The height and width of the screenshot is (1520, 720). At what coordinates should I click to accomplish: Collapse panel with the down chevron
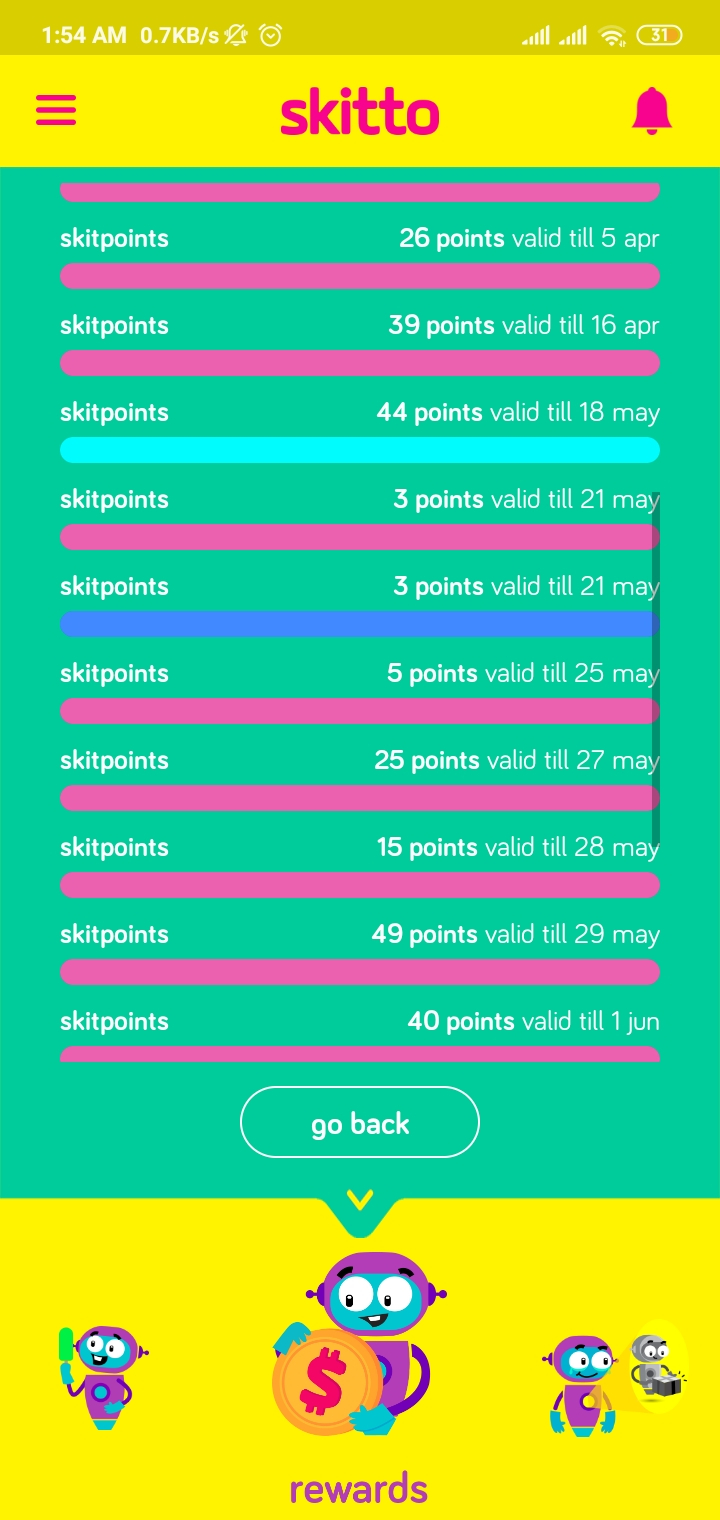(x=360, y=1199)
